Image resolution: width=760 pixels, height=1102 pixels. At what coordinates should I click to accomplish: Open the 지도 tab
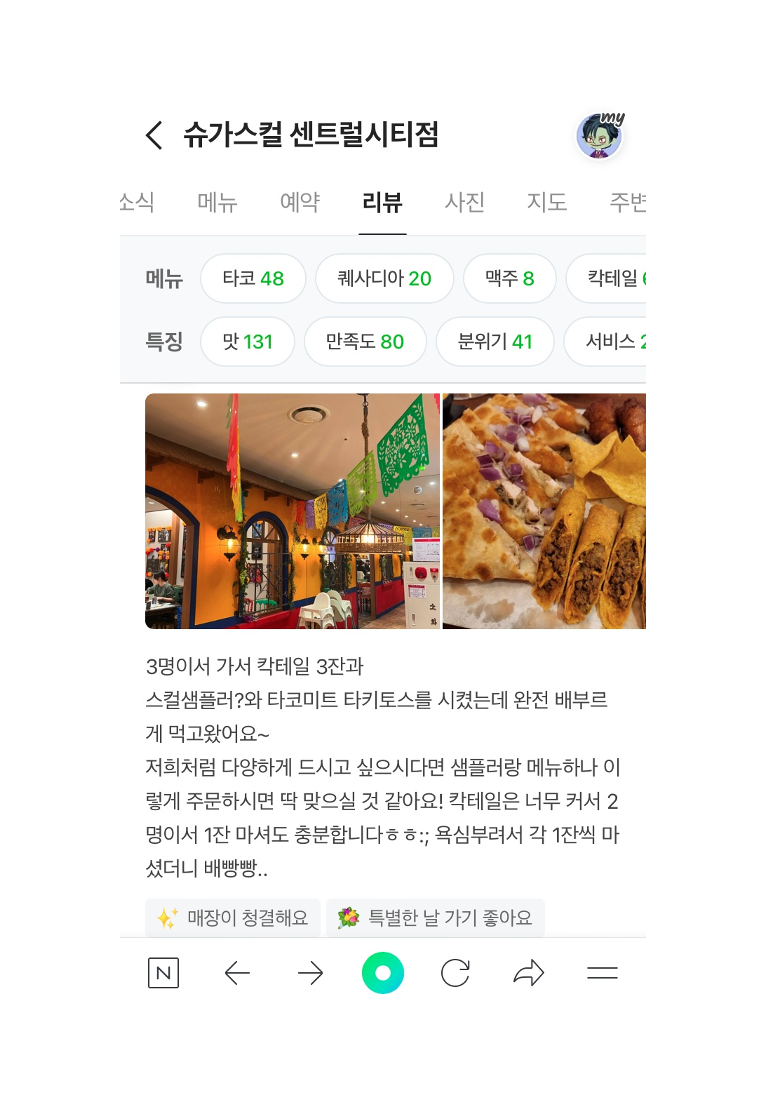[547, 202]
